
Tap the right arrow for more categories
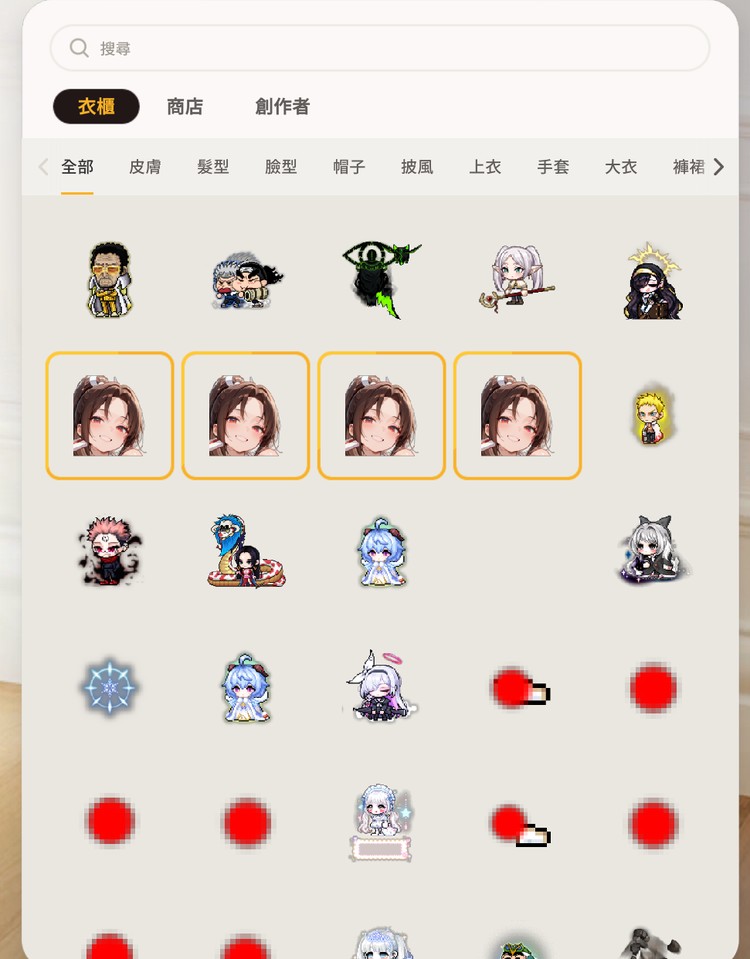(x=718, y=167)
